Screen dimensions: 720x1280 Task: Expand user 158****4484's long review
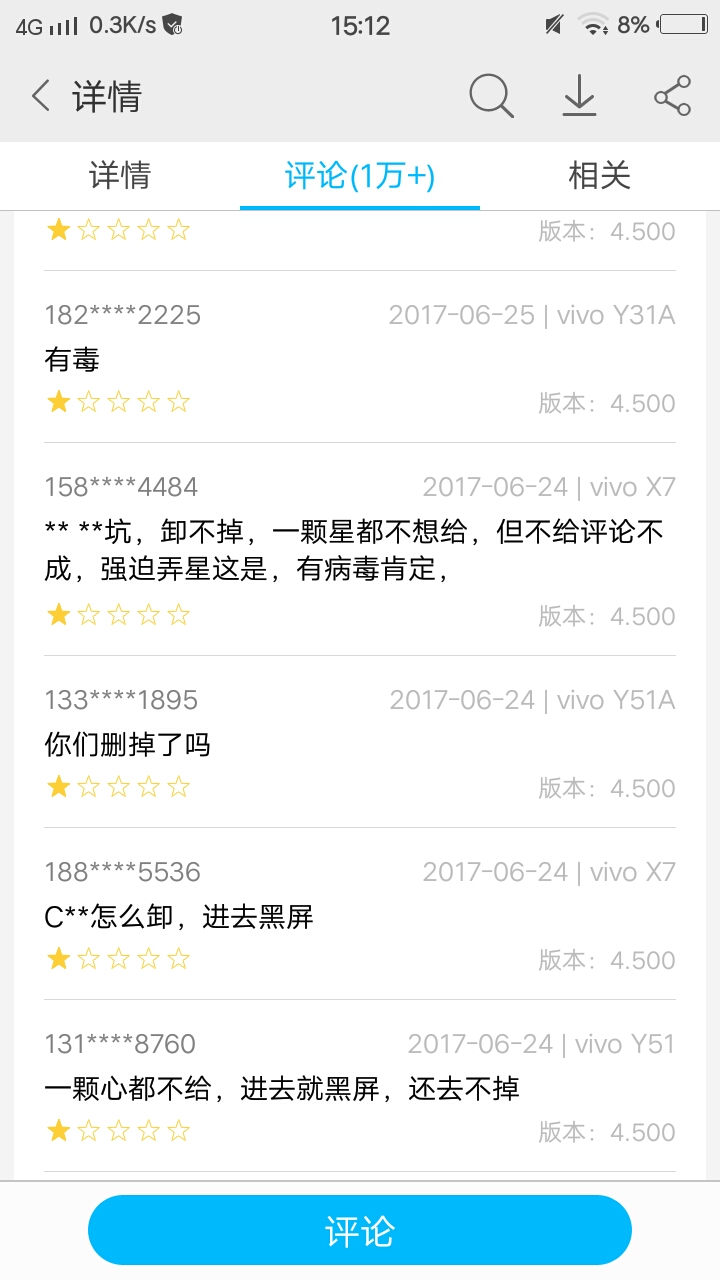click(360, 551)
